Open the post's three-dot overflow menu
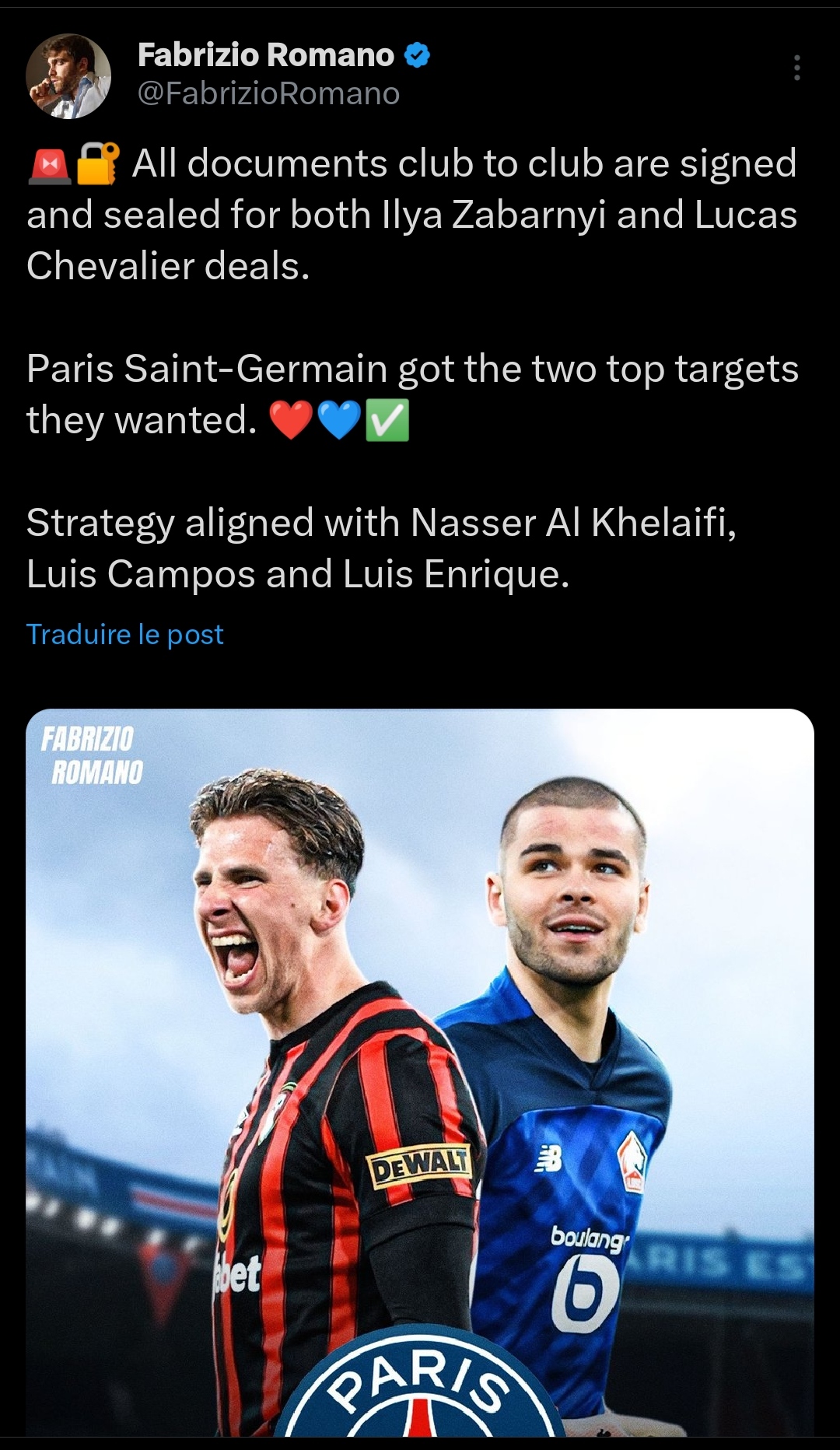The width and height of the screenshot is (840, 1450). [x=796, y=68]
